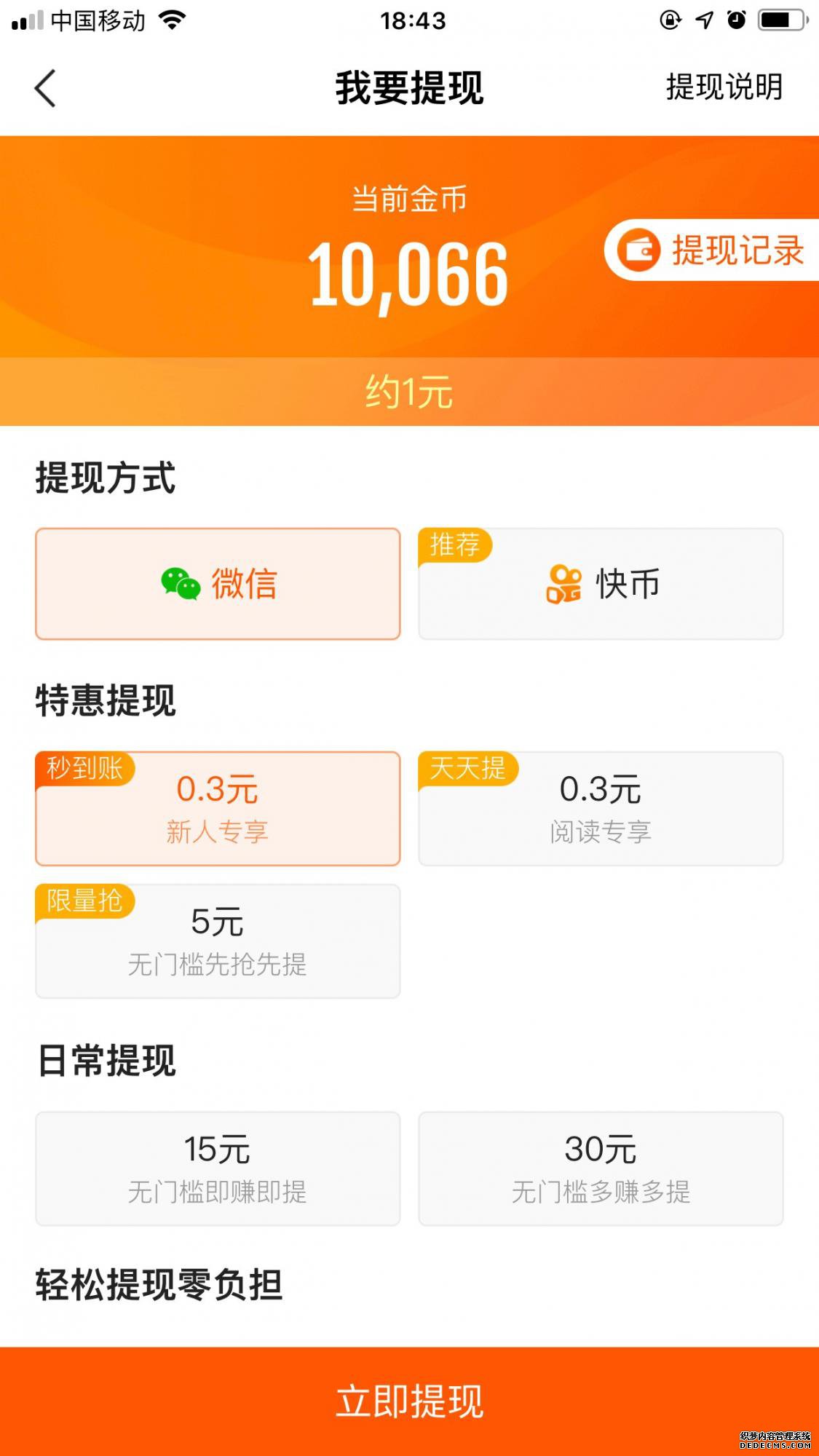Choose 快币 as withdrawal method
The image size is (819, 1456).
click(x=601, y=584)
